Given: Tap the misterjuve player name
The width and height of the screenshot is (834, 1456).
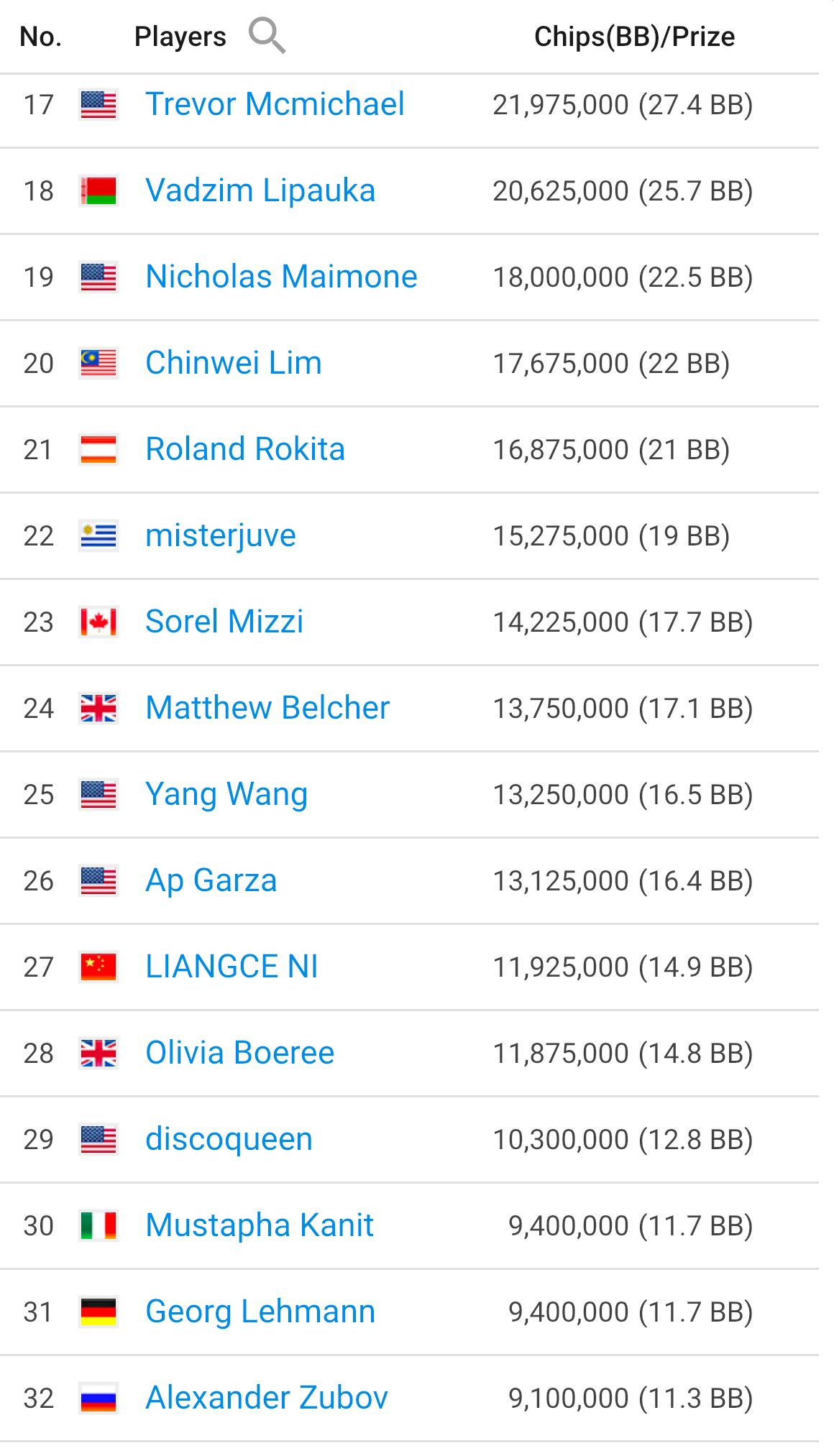Looking at the screenshot, I should click(221, 536).
